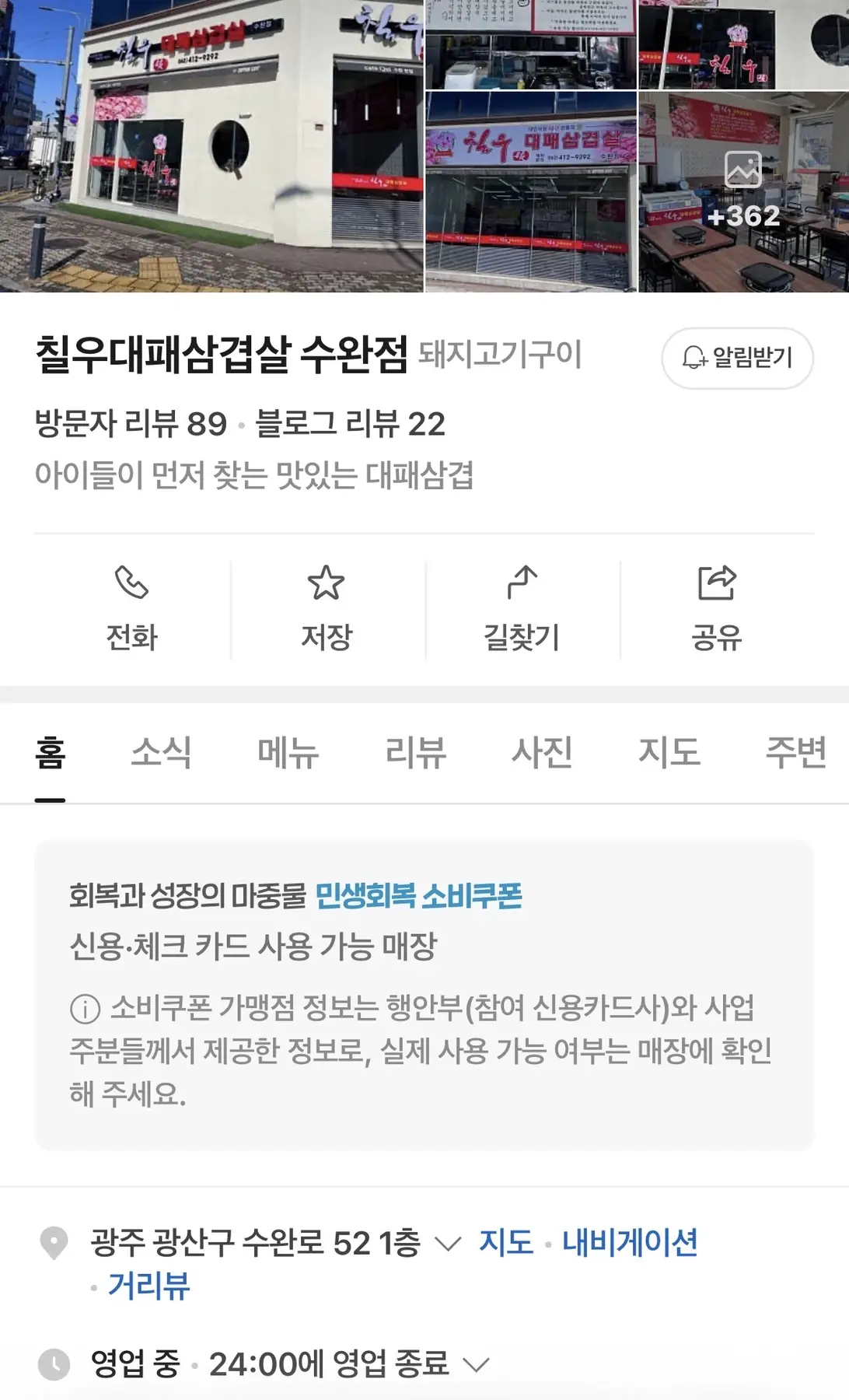Image resolution: width=849 pixels, height=1400 pixels.
Task: Tap the clock icon next to 영업 중
Action: click(54, 1365)
